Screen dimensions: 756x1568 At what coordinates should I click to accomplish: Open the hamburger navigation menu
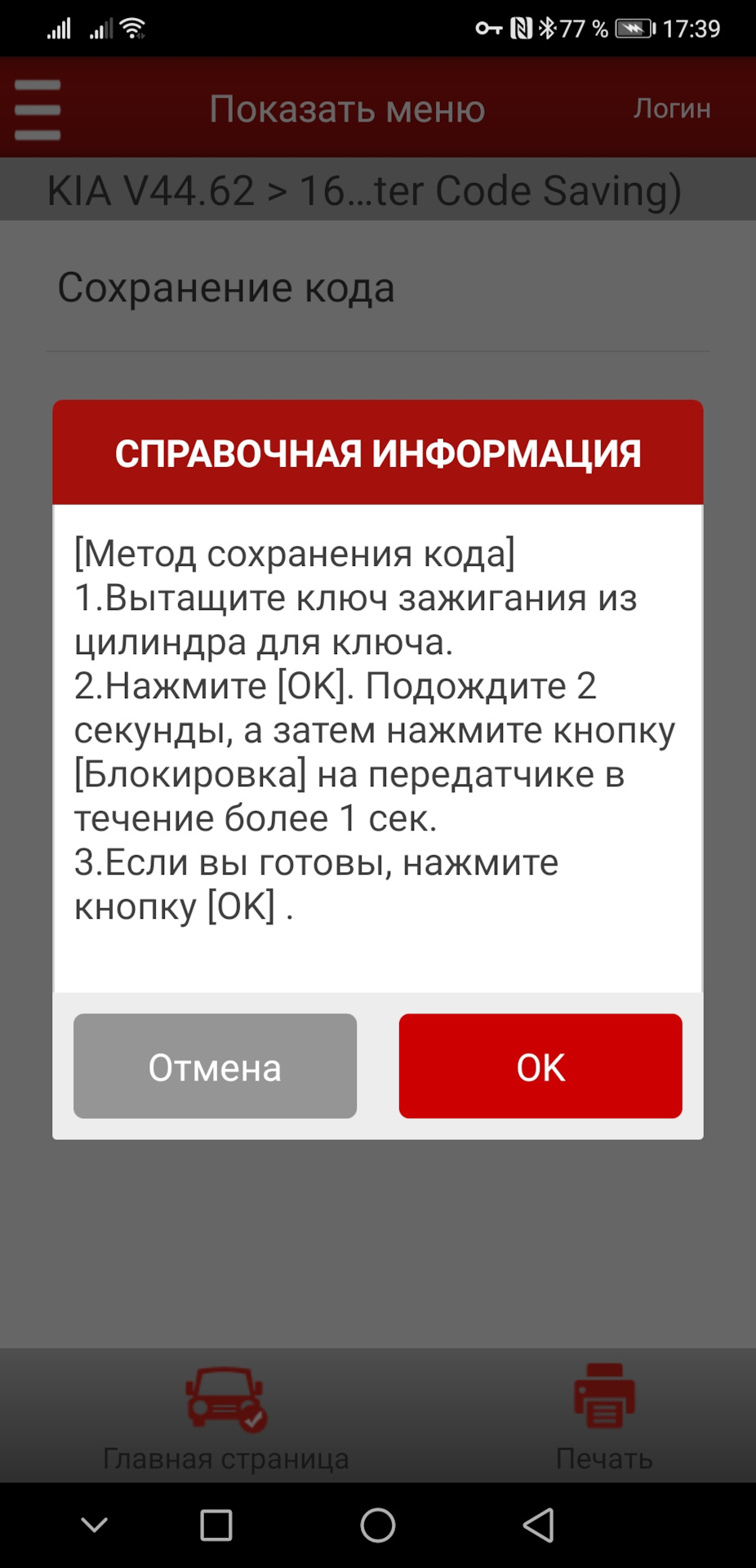coord(38,108)
